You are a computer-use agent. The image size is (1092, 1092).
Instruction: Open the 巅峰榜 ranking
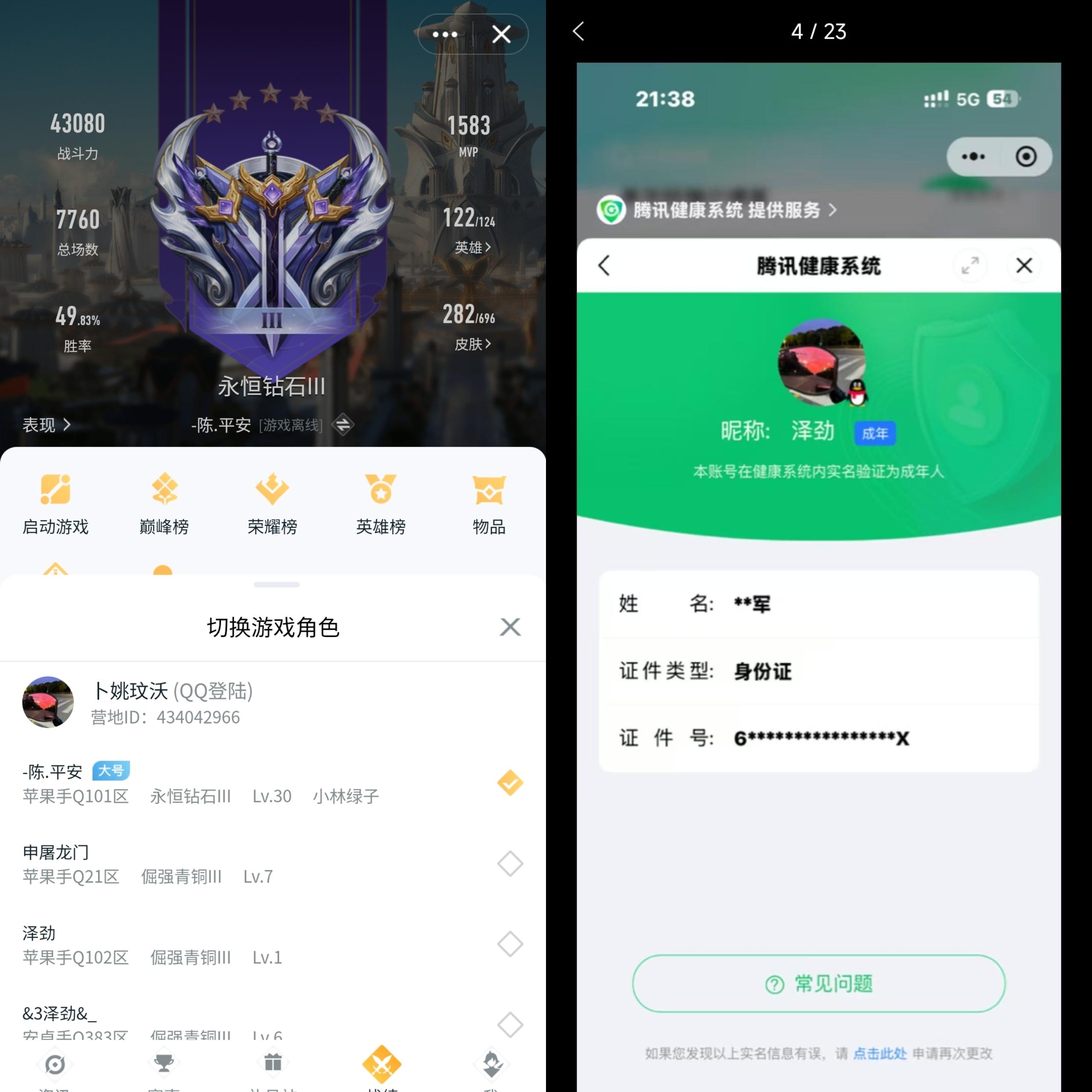tap(164, 503)
